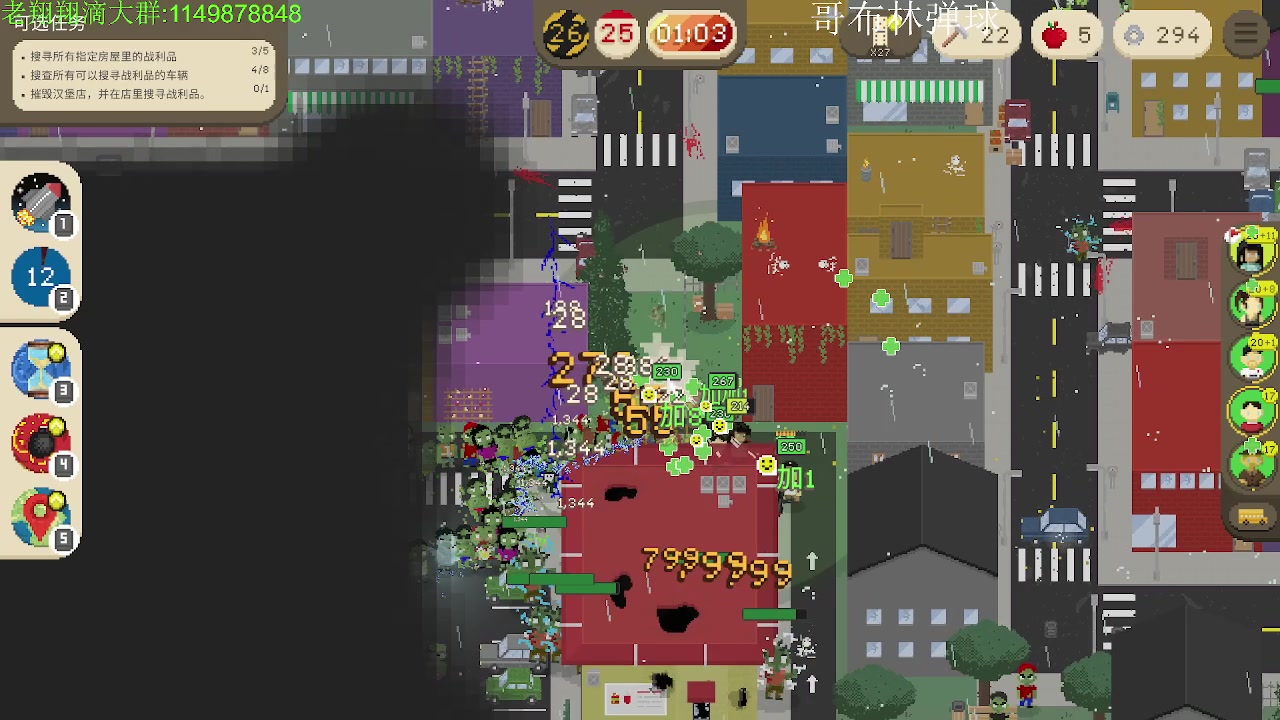Tap the cooldown ability in slot 2

40,276
